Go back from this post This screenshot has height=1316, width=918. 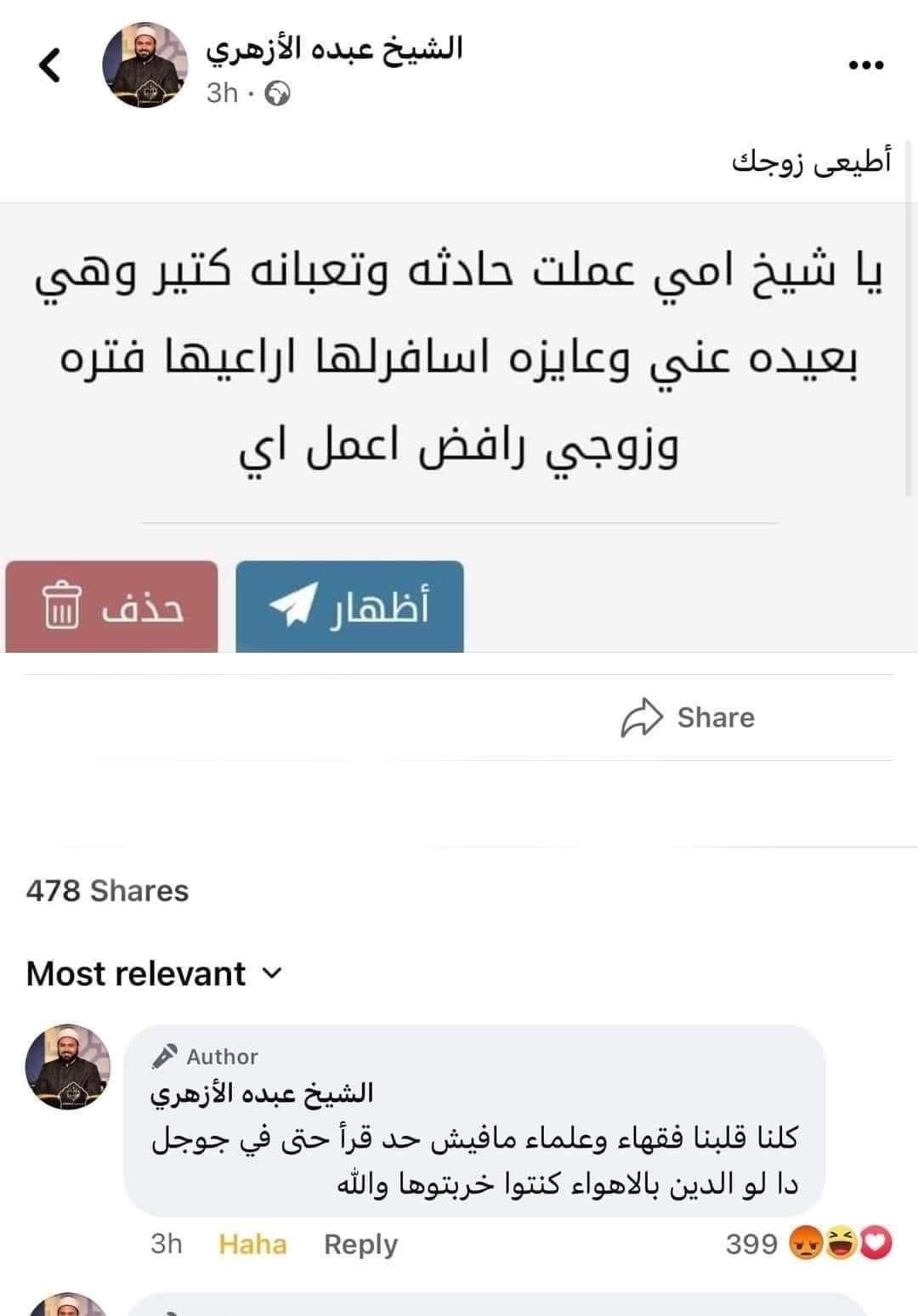[x=49, y=66]
